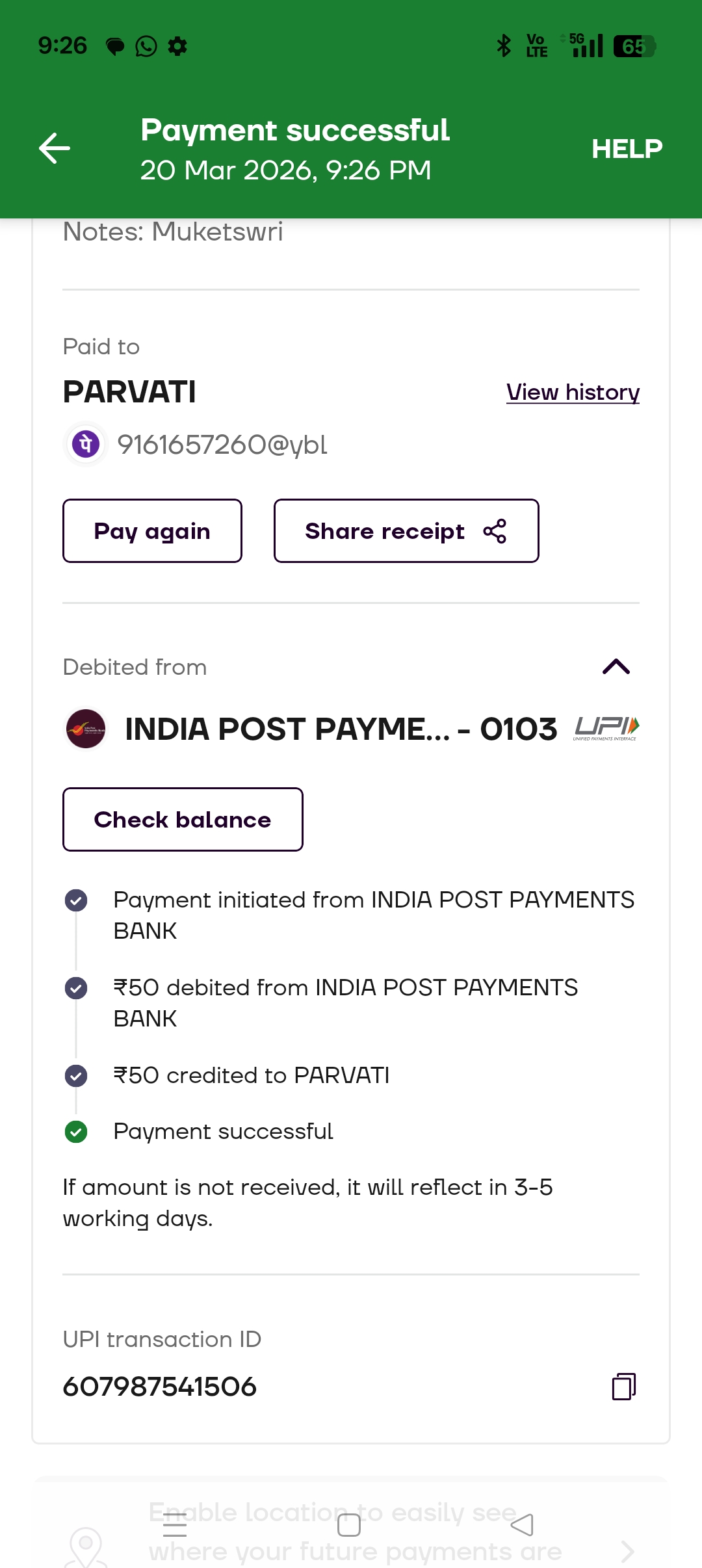Screen dimensions: 702x1568
Task: View payment history with PARVATI
Action: [573, 392]
